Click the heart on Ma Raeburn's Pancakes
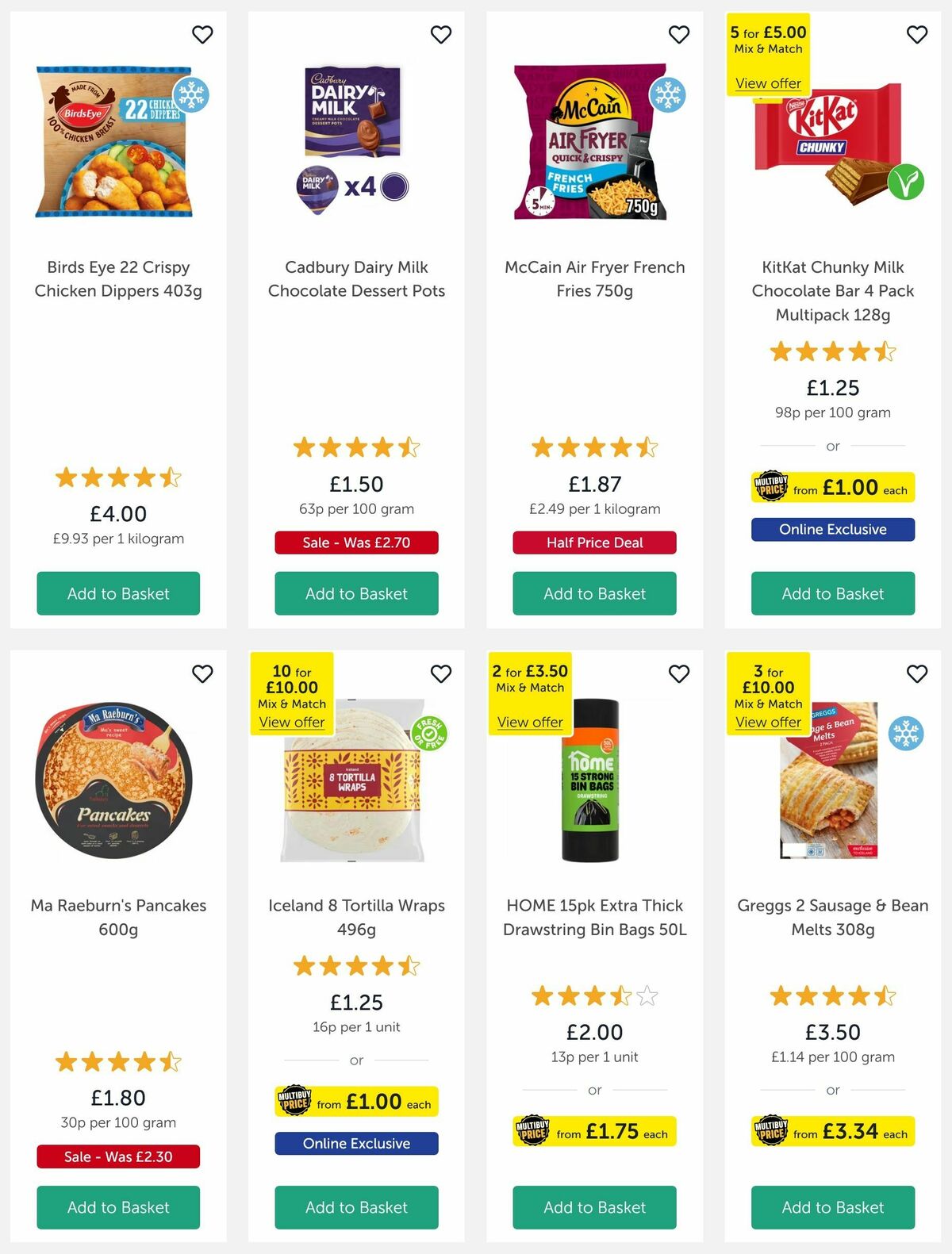The width and height of the screenshot is (952, 1254). [202, 674]
